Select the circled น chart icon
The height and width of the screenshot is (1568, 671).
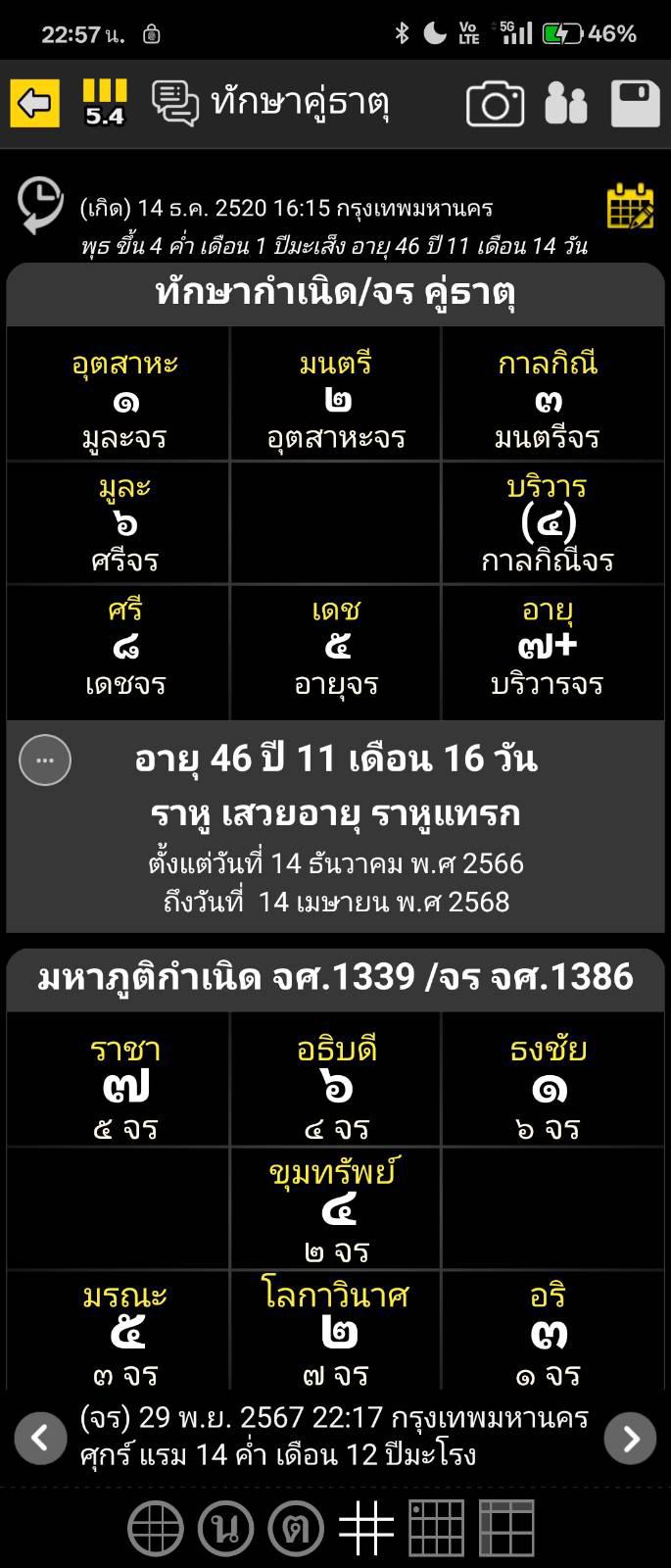coord(225,1528)
